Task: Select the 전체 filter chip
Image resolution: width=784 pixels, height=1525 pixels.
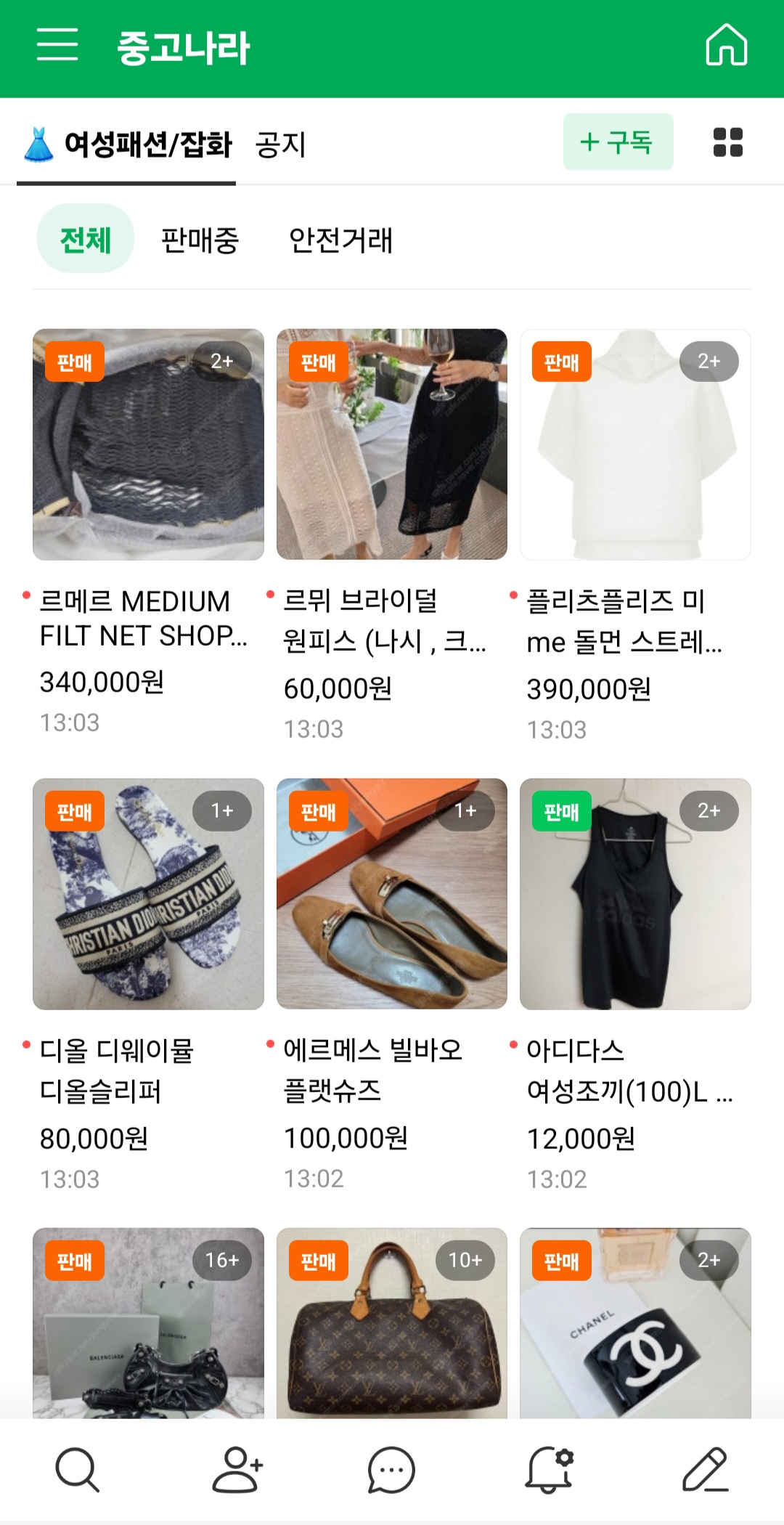Action: click(86, 239)
